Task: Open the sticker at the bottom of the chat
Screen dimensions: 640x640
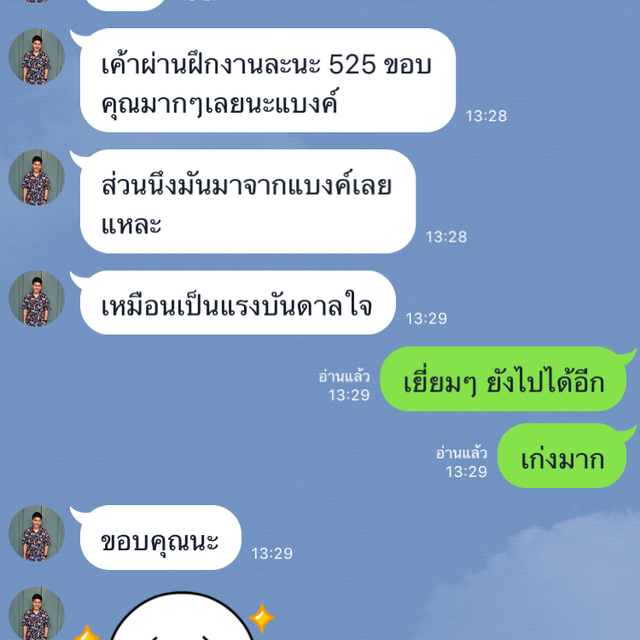Action: point(175,622)
